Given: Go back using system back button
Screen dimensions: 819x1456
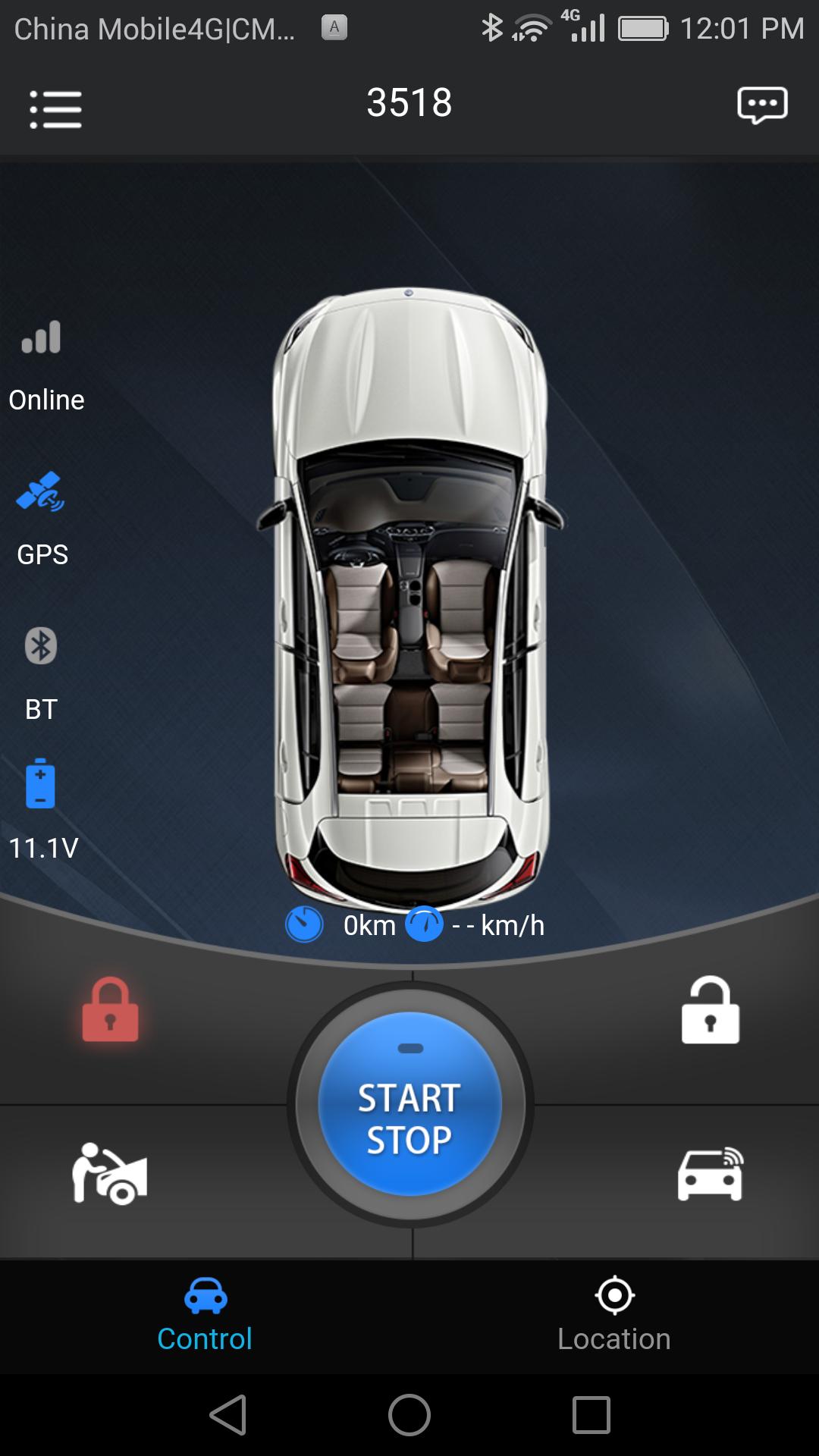Looking at the screenshot, I should [x=228, y=1415].
